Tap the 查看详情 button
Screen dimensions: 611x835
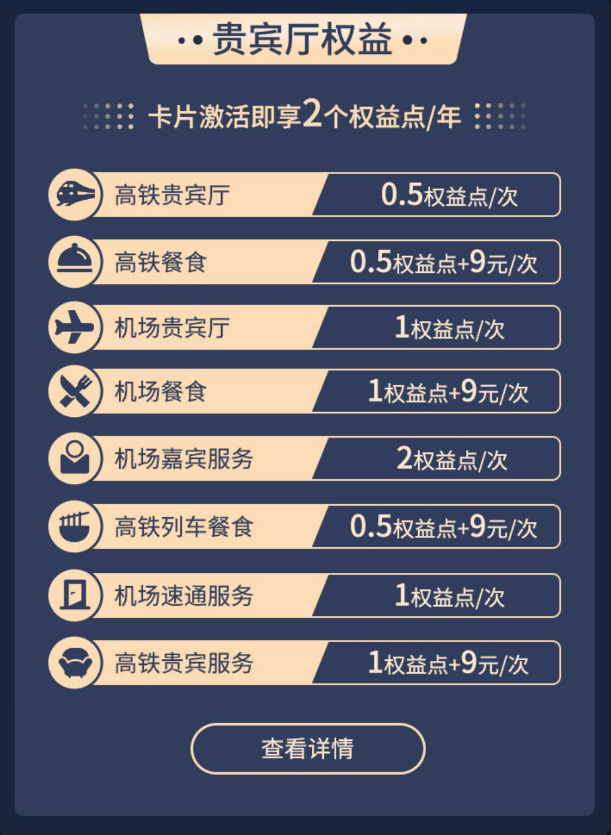(307, 749)
